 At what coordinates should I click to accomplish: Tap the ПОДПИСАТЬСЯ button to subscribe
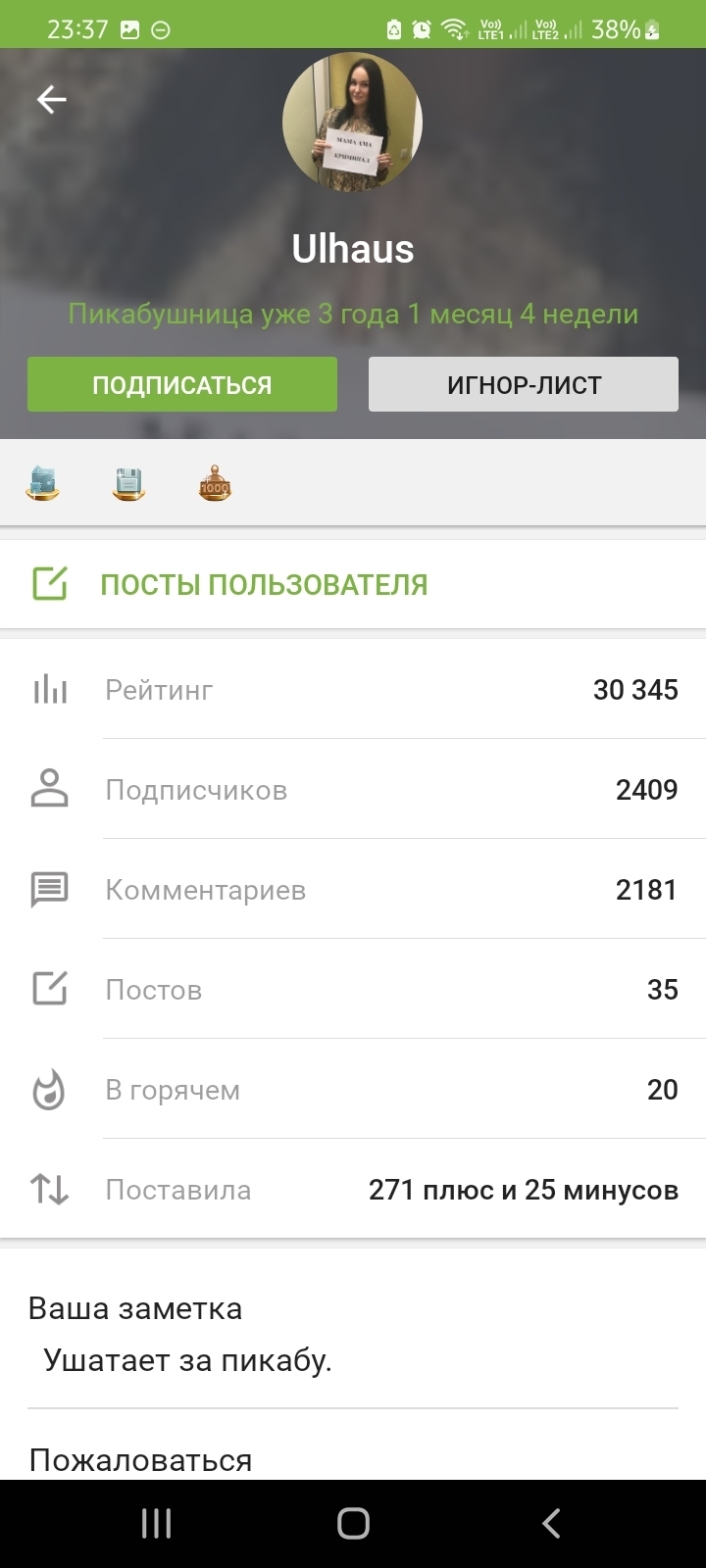(x=182, y=384)
